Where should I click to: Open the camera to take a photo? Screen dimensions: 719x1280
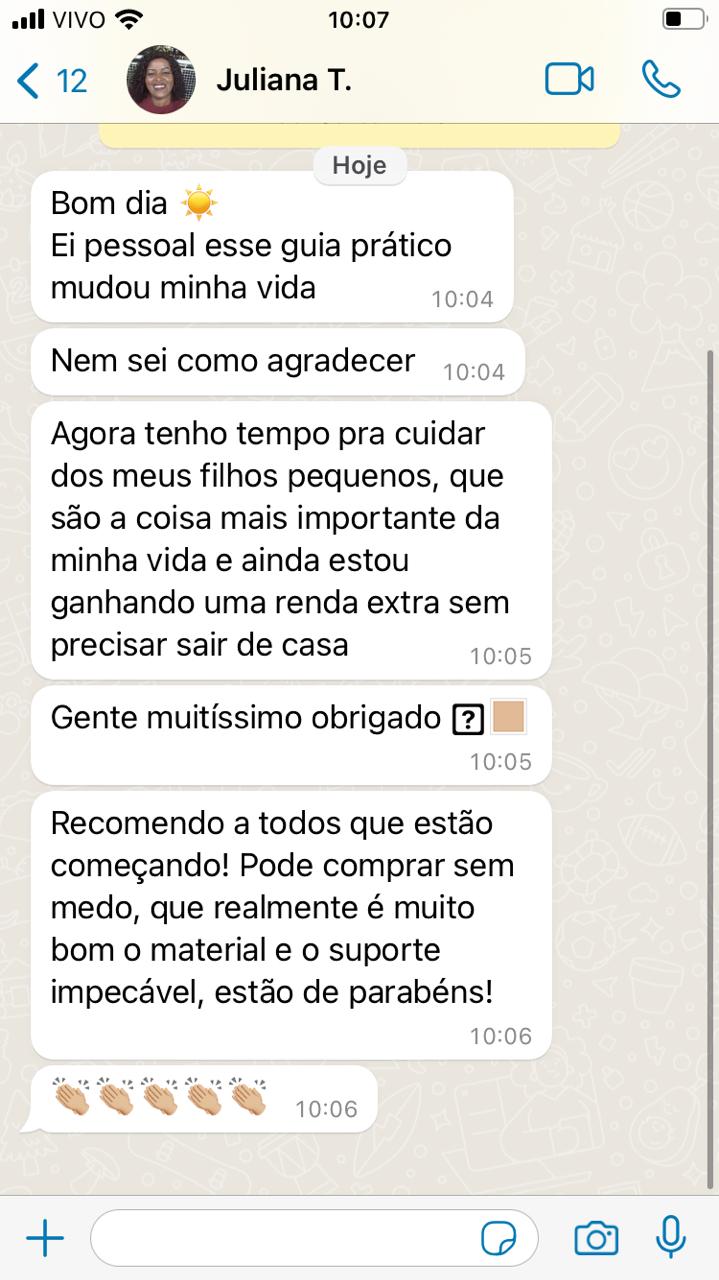pyautogui.click(x=596, y=1240)
